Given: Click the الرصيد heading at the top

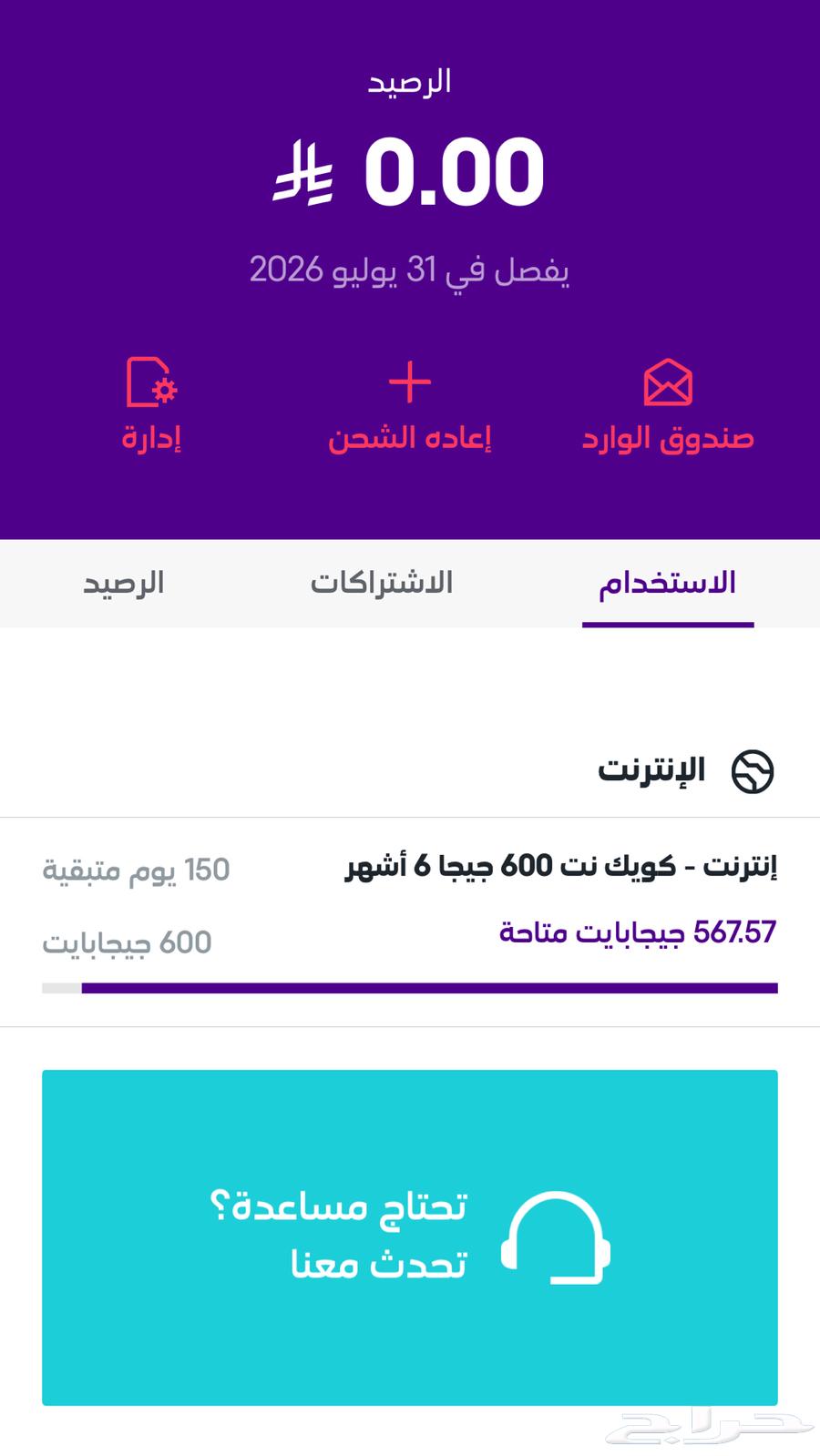Looking at the screenshot, I should (x=409, y=80).
